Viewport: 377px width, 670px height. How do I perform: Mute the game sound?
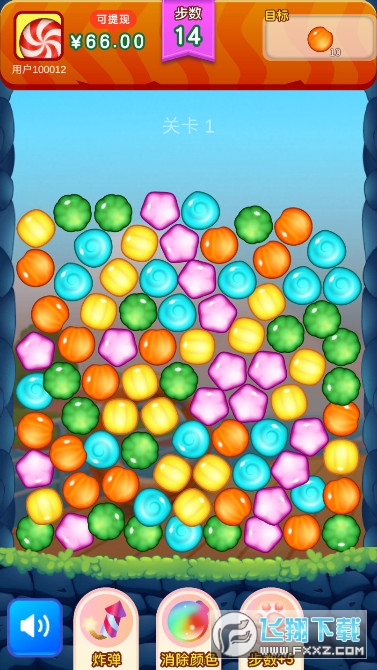(x=35, y=627)
